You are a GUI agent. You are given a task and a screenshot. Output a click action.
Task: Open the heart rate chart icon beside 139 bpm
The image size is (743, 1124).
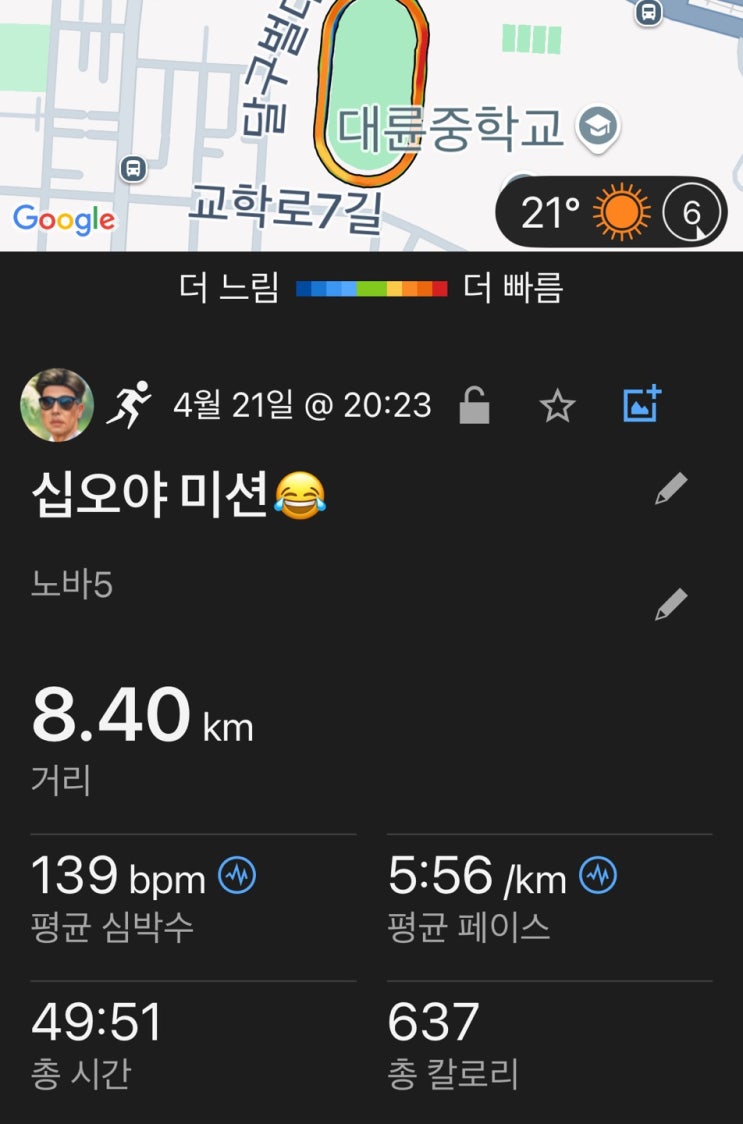pyautogui.click(x=237, y=876)
